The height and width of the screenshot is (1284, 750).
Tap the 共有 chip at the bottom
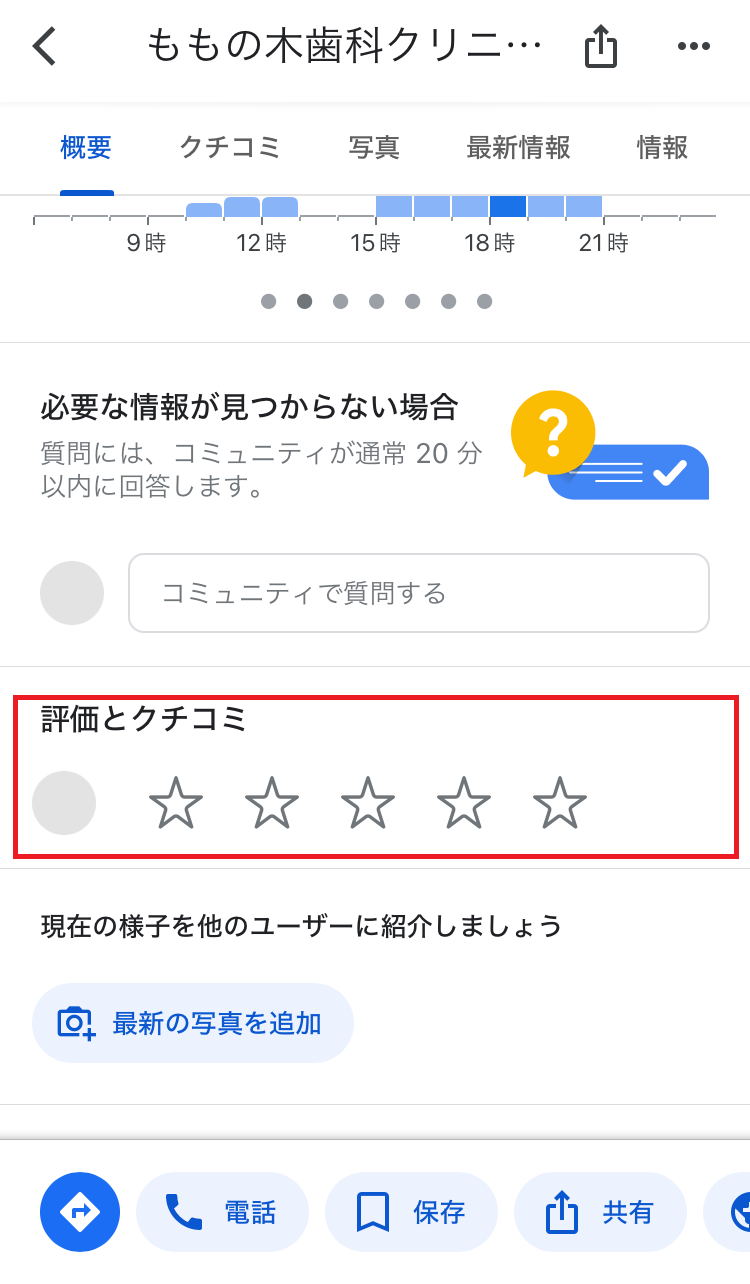pos(600,1212)
